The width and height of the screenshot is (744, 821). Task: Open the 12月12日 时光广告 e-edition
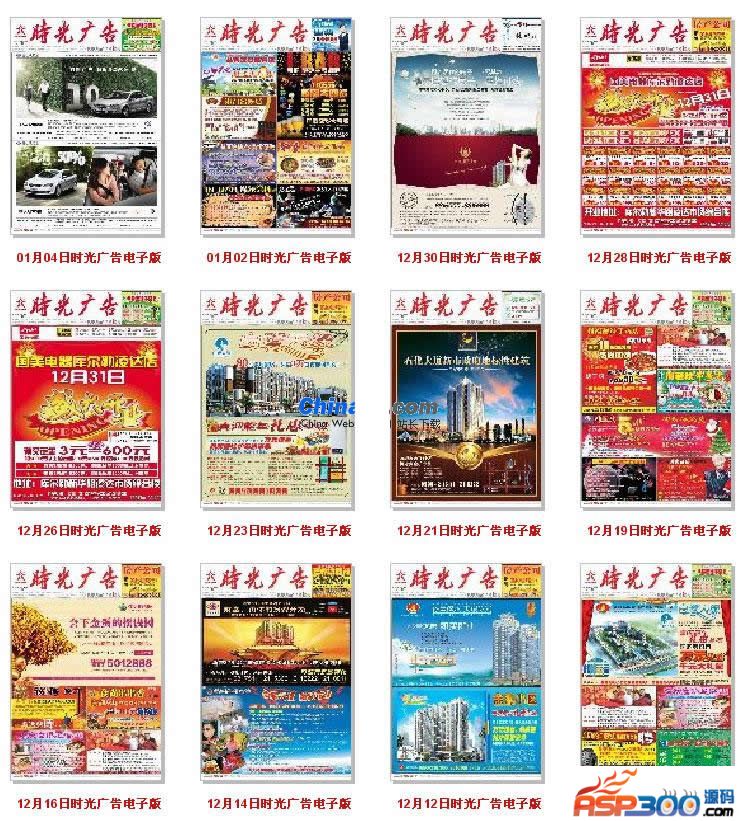pyautogui.click(x=466, y=670)
